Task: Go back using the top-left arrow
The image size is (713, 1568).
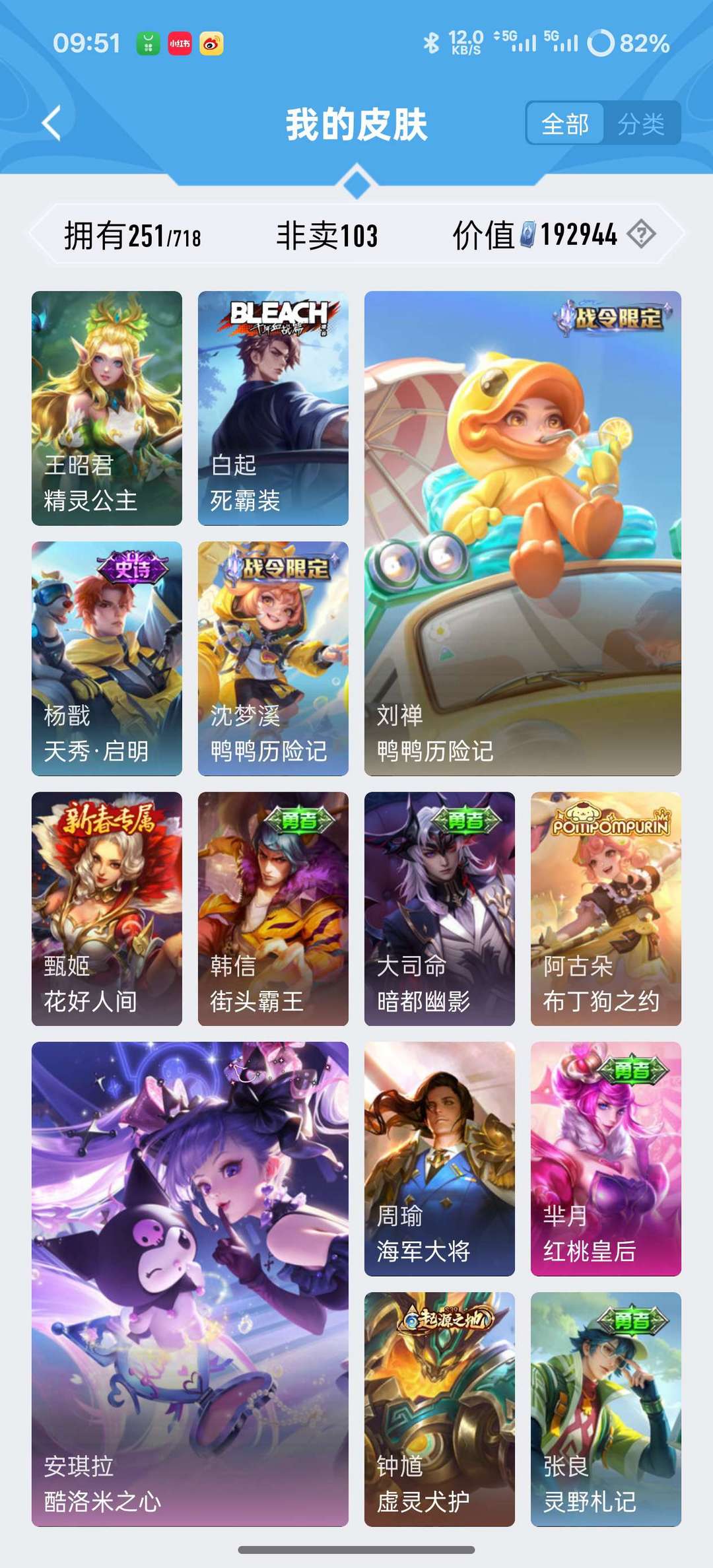Action: (51, 123)
